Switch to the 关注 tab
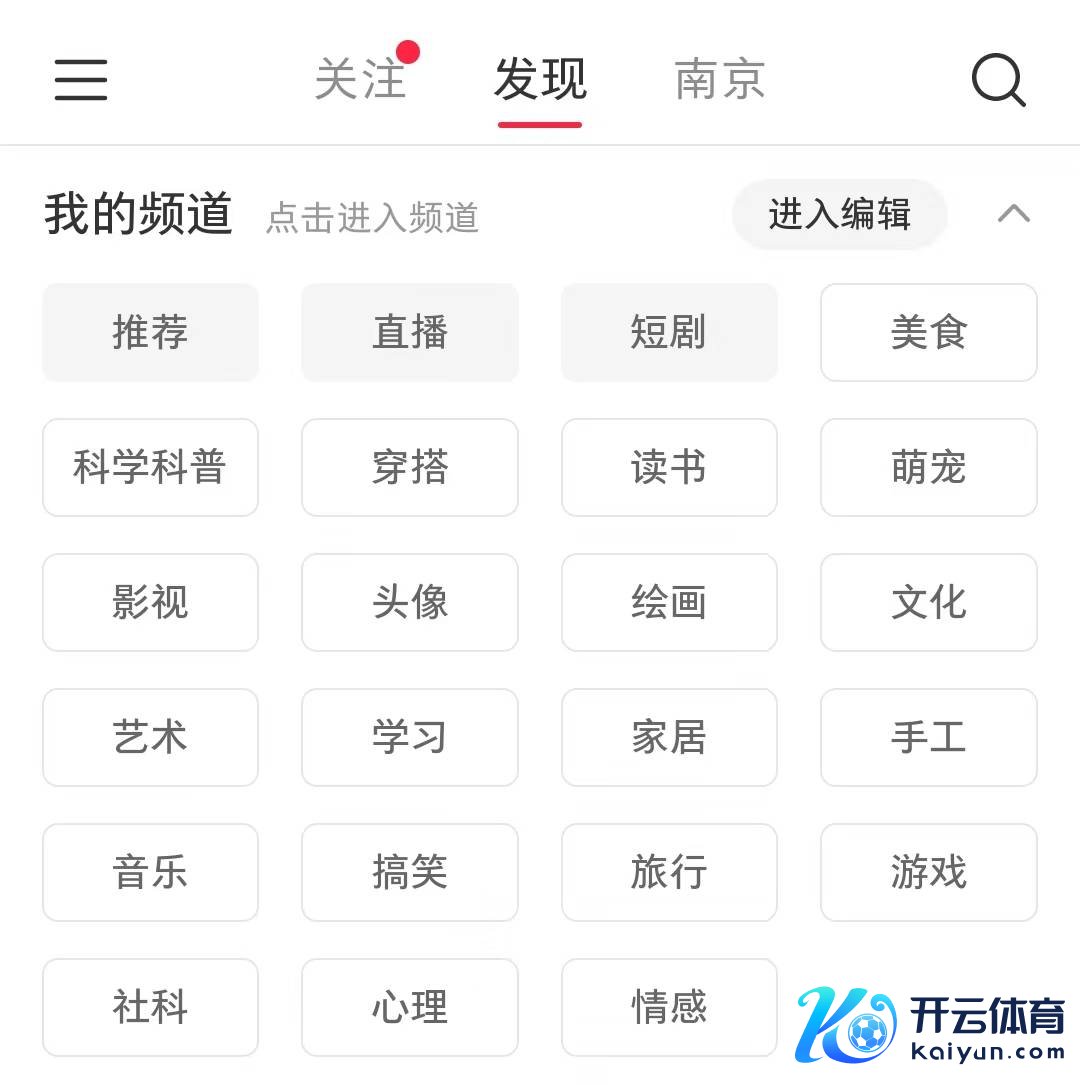This screenshot has height=1085, width=1080. 361,79
